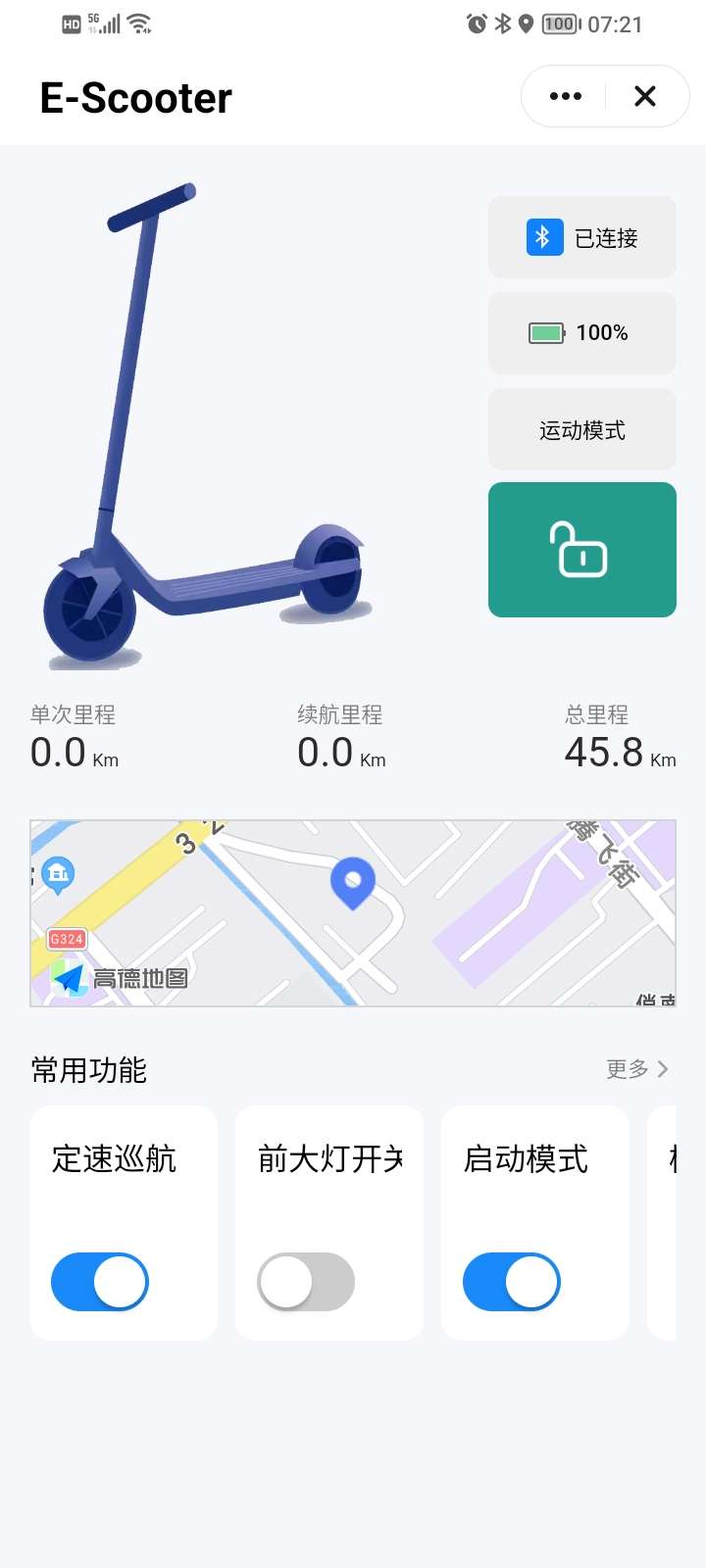Disable the 启动模式 switch
Screen dimensions: 706x1568
[x=512, y=1282]
